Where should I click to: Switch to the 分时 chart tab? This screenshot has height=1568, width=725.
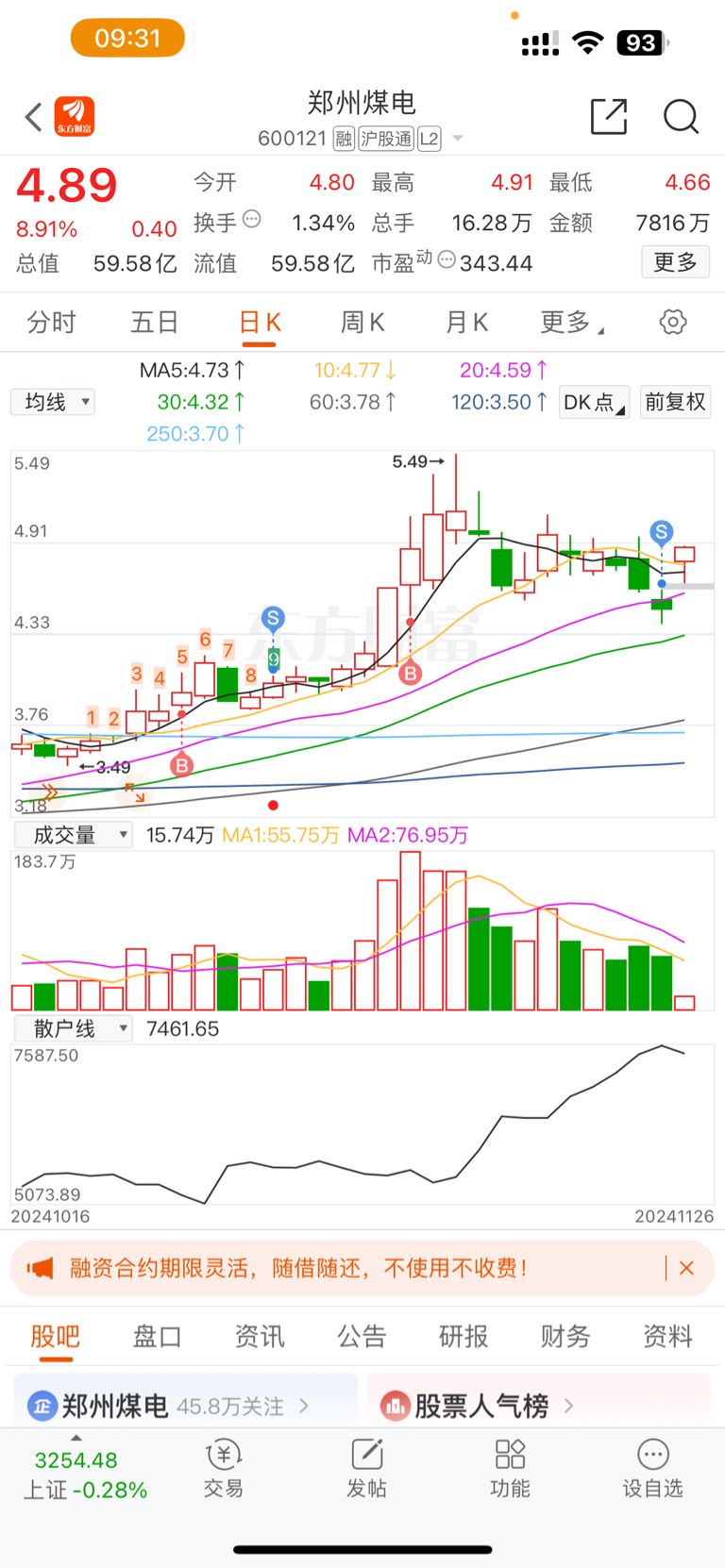(51, 323)
